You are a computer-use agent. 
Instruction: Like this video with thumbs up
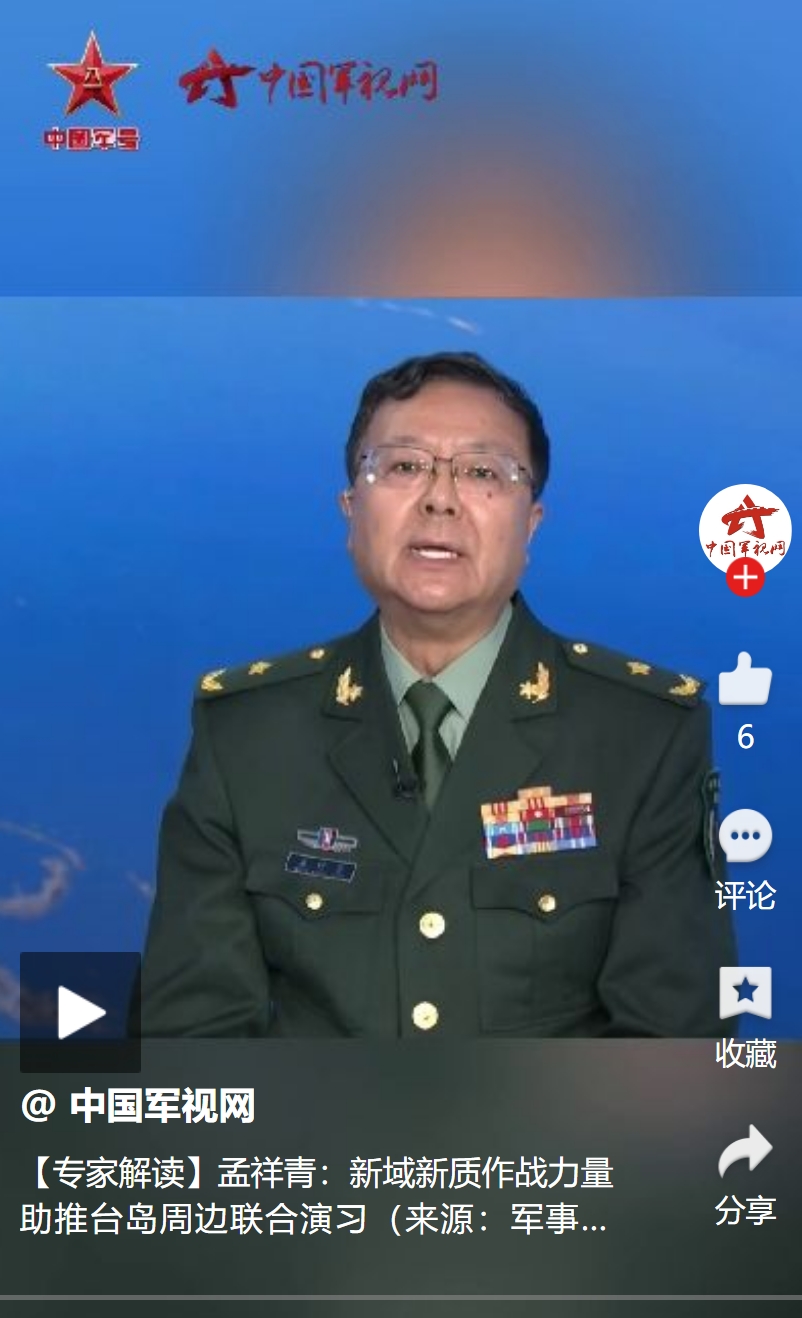coord(745,680)
